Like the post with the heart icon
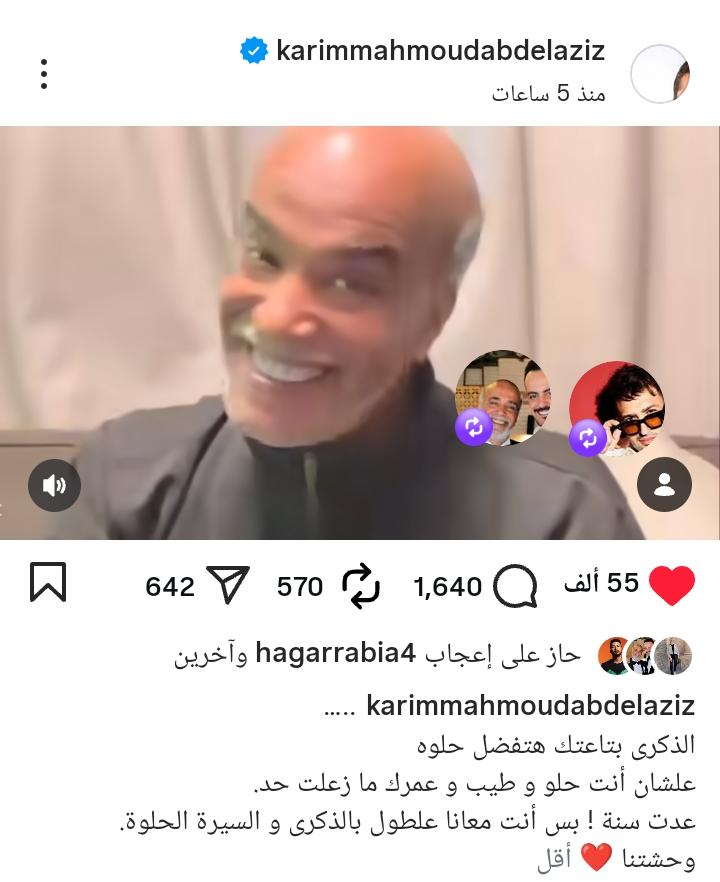Image resolution: width=720 pixels, height=882 pixels. [x=672, y=586]
